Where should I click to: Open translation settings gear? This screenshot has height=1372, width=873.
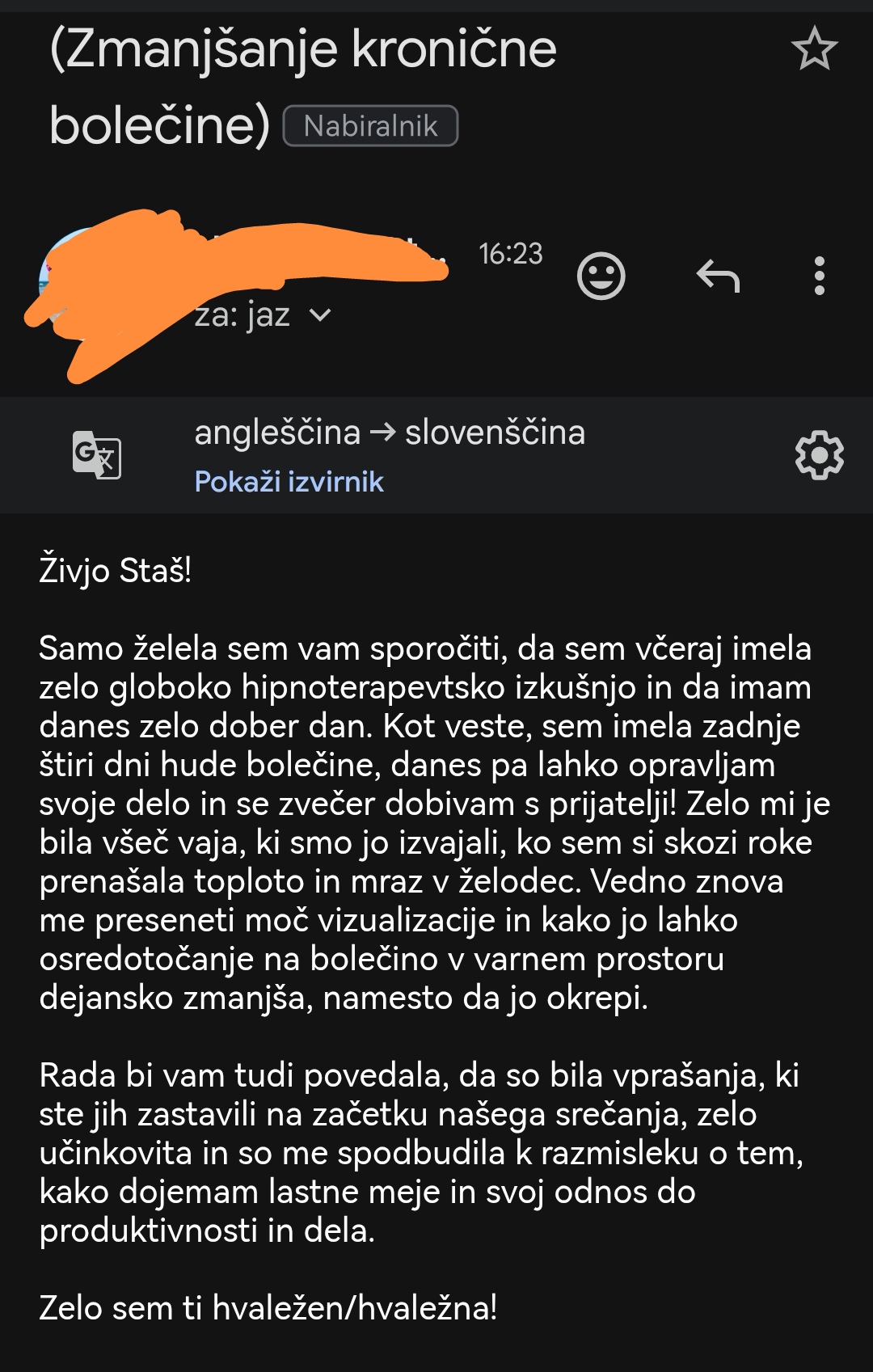click(819, 455)
